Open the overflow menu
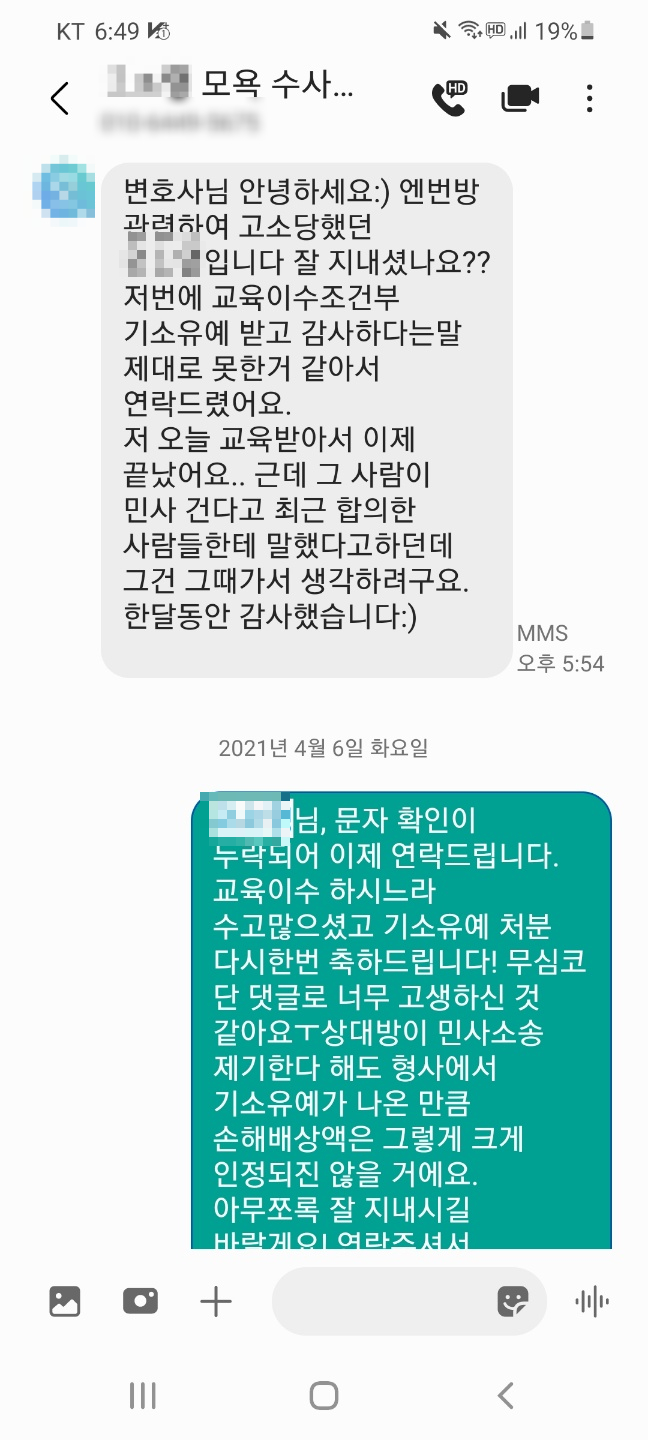 589,98
